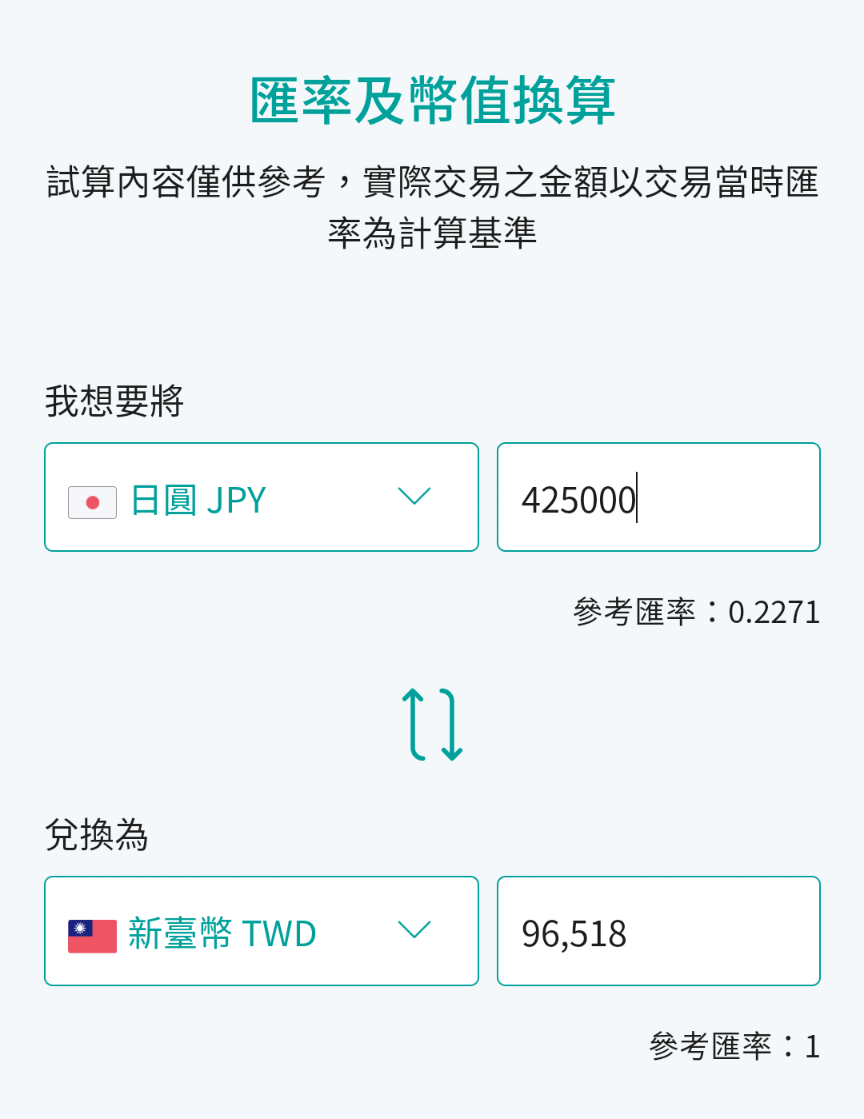Click the amount field containing 425000

pos(658,497)
